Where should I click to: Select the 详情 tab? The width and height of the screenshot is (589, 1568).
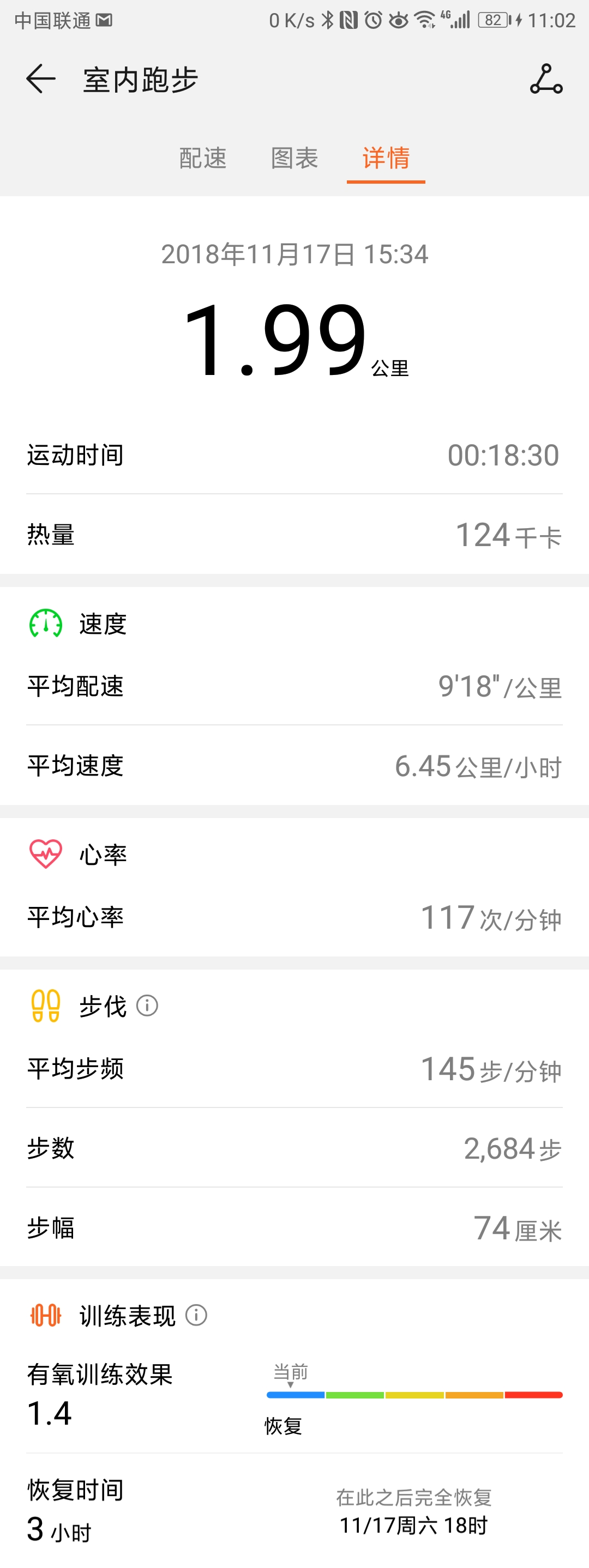coord(386,158)
